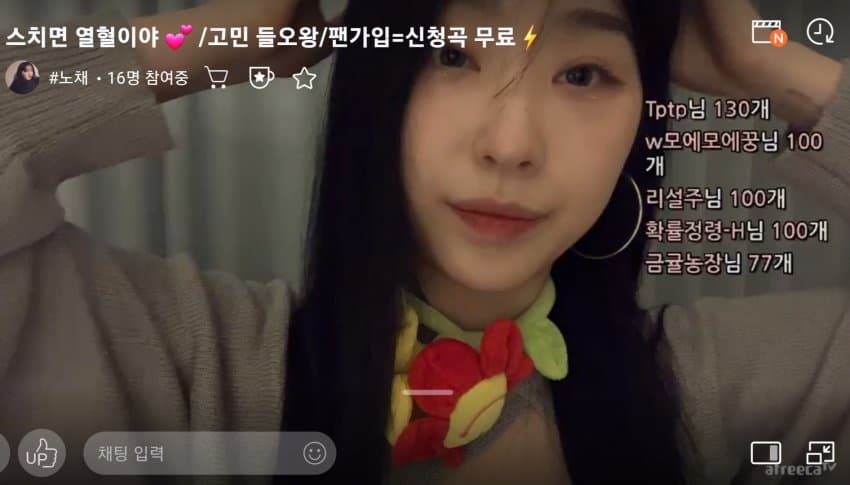This screenshot has width=850, height=485.
Task: Open the time machine clock icon
Action: pos(820,32)
